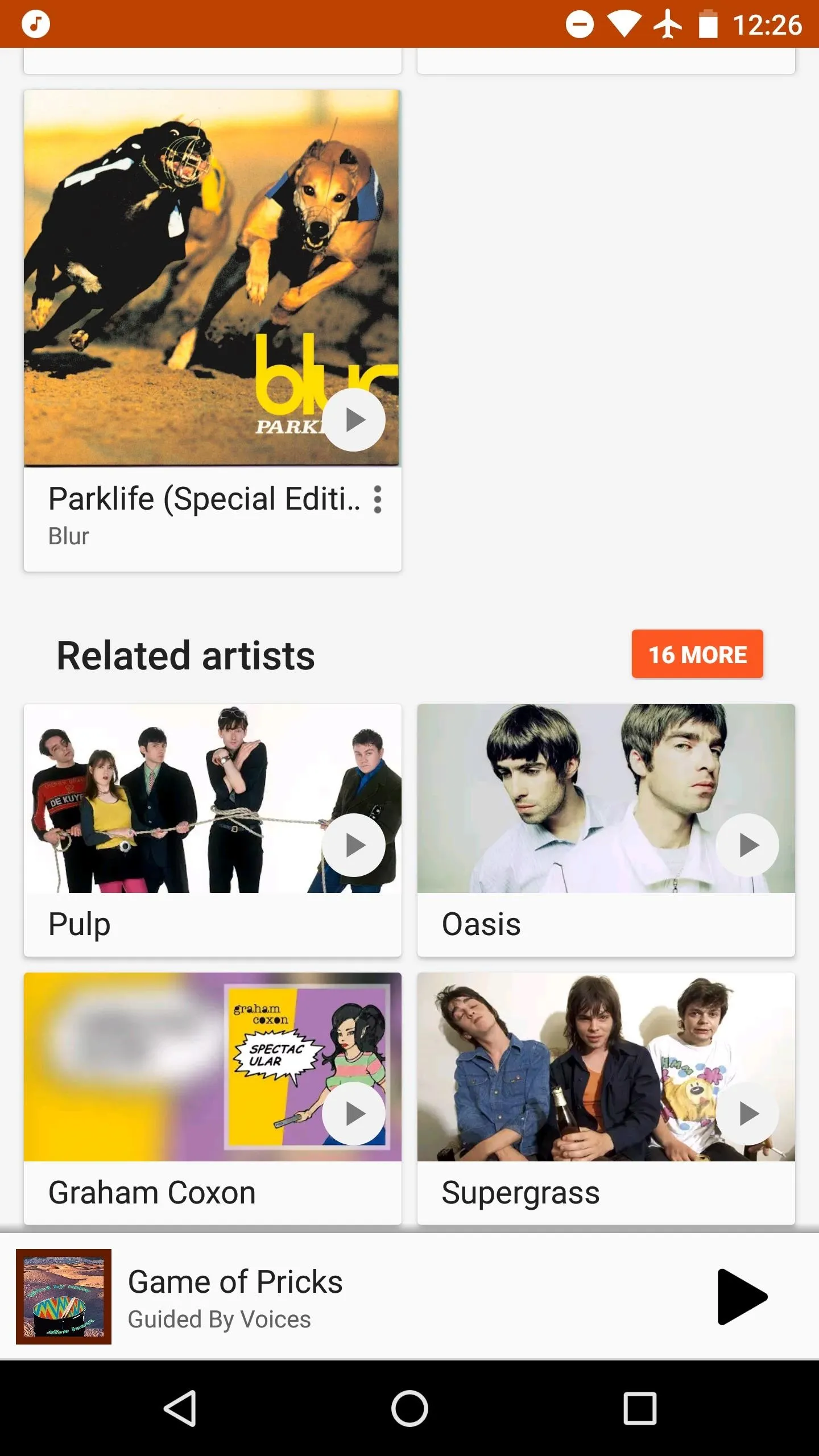Open overflow menu for Parklife album
Image resolution: width=819 pixels, height=1456 pixels.
point(377,499)
